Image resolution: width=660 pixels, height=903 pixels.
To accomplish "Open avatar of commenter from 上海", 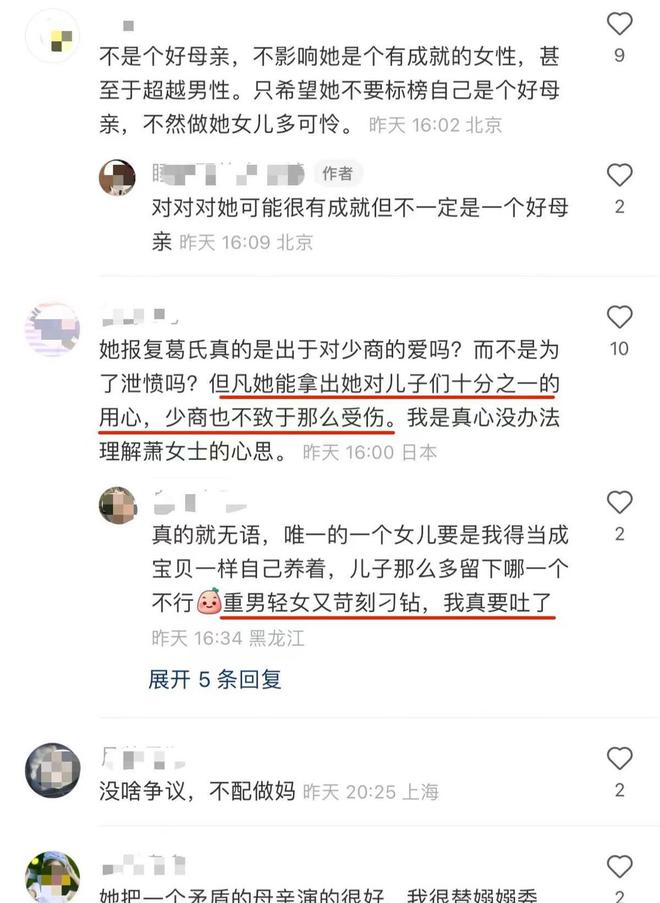I will point(52,771).
